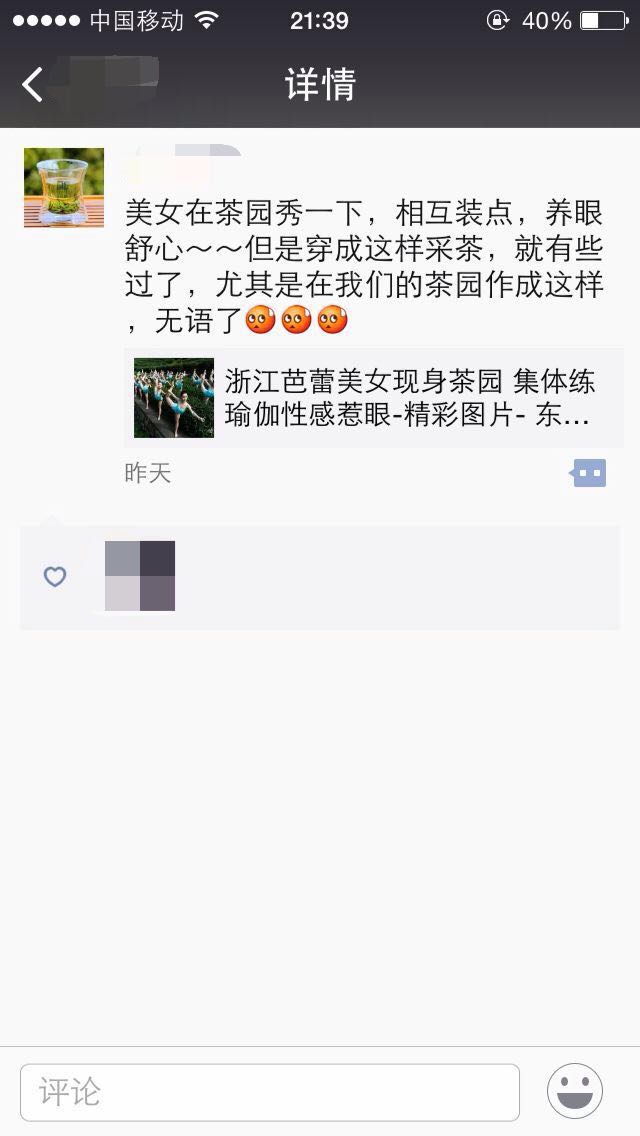Open the emoji smiley picker
This screenshot has width=640, height=1136.
575,1091
